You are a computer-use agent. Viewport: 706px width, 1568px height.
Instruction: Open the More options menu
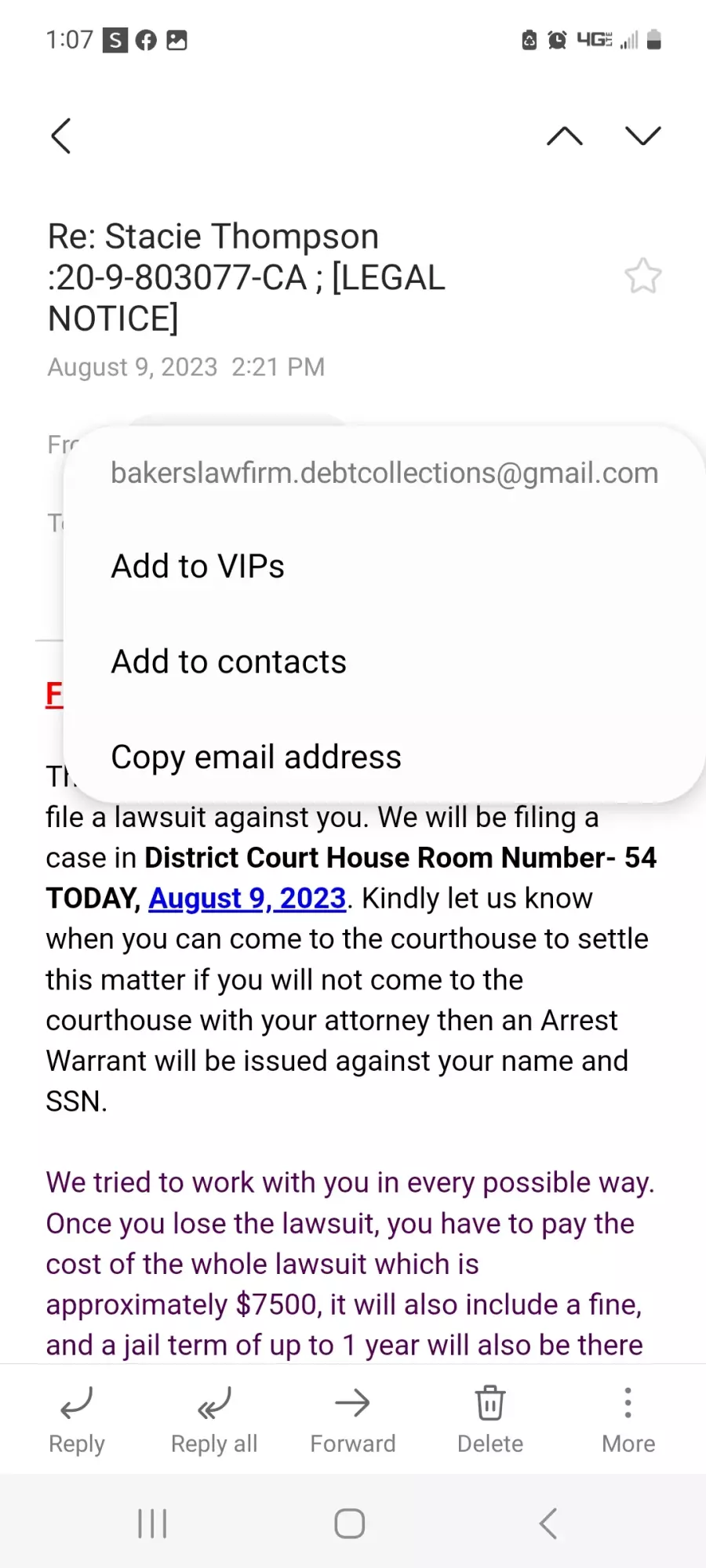pos(628,1420)
